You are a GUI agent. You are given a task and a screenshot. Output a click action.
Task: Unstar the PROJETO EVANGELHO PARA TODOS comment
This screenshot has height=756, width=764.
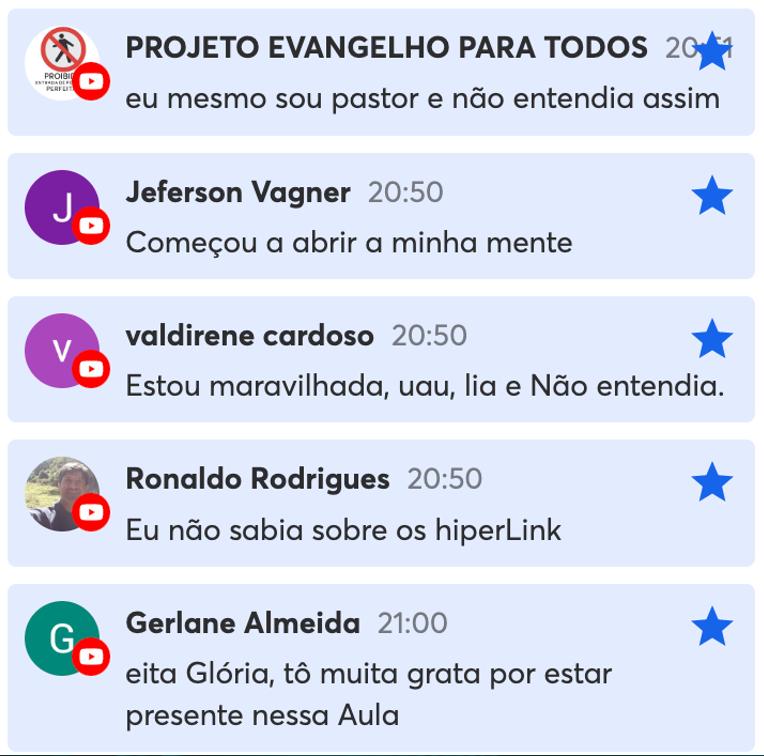712,51
